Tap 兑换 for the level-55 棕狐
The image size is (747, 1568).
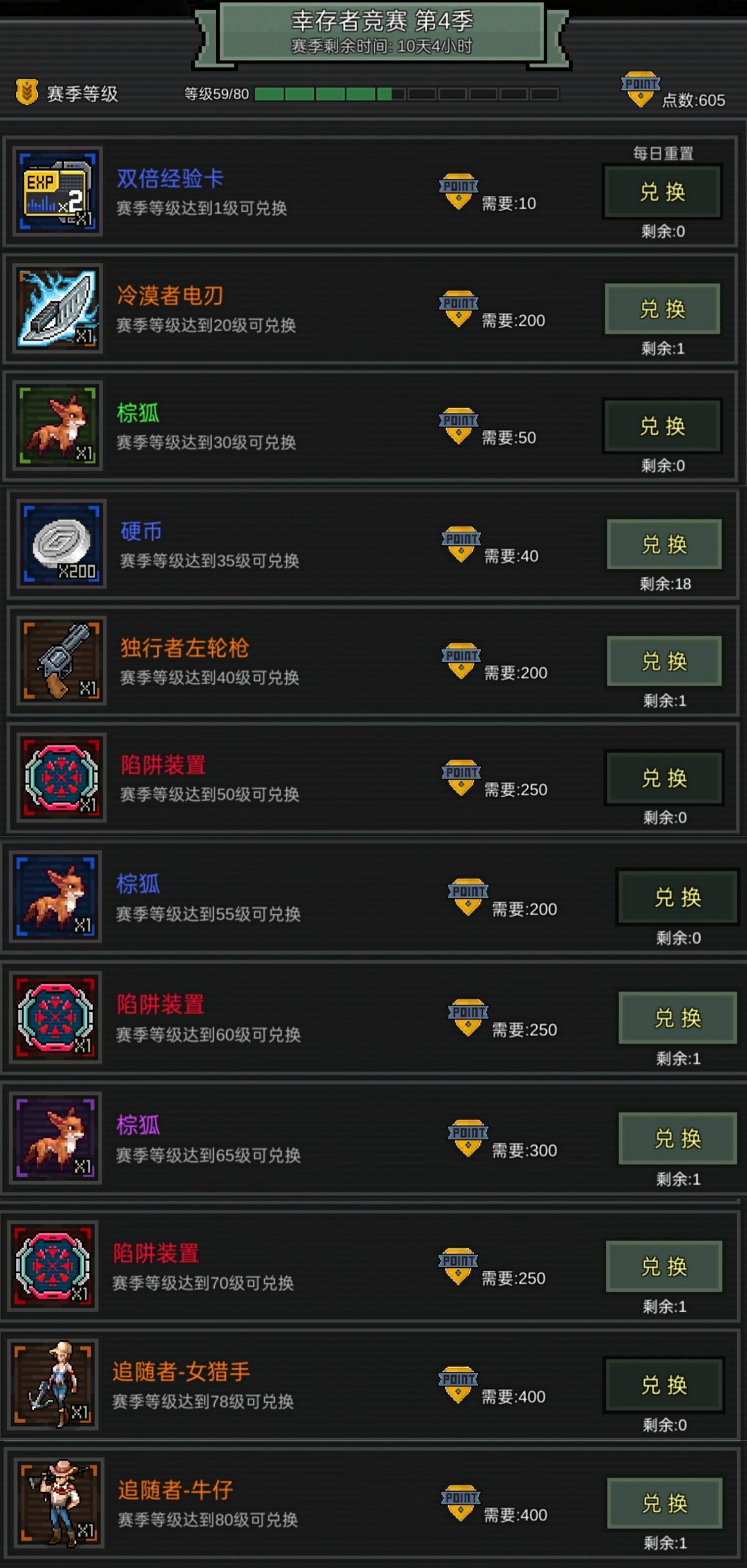pyautogui.click(x=677, y=896)
